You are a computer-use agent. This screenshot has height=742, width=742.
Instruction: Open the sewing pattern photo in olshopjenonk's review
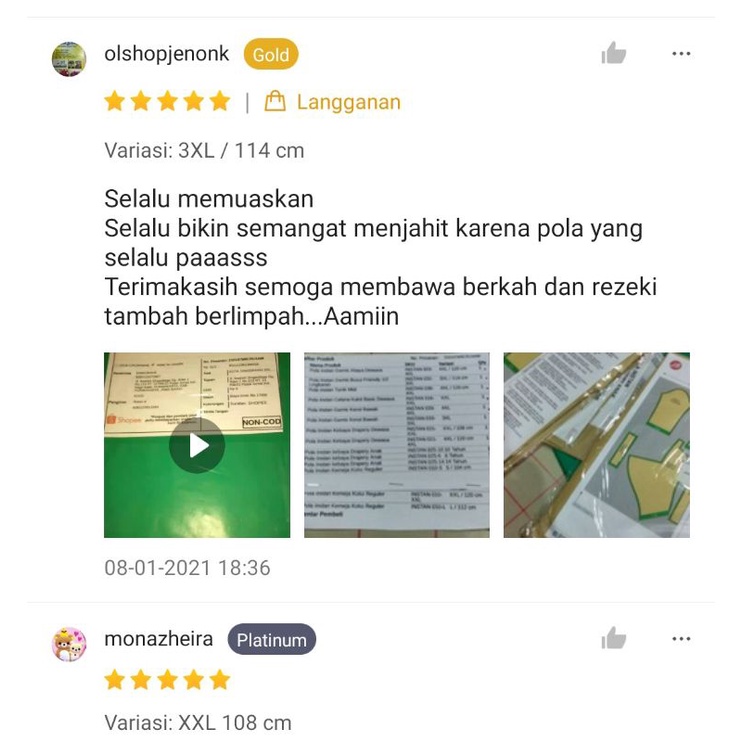(x=596, y=445)
